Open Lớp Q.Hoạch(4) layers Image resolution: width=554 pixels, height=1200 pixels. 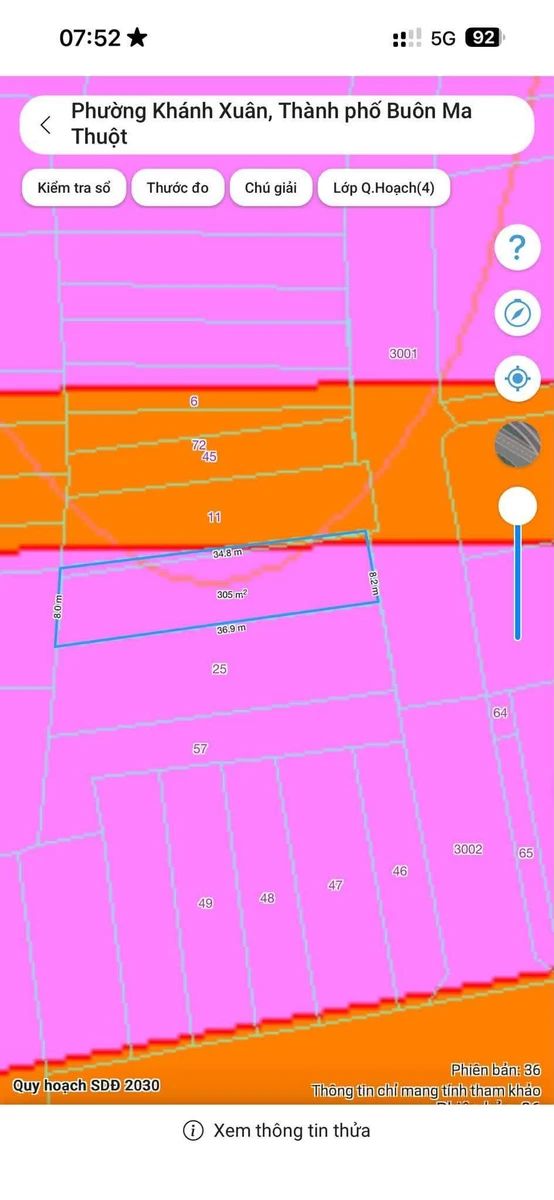384,188
